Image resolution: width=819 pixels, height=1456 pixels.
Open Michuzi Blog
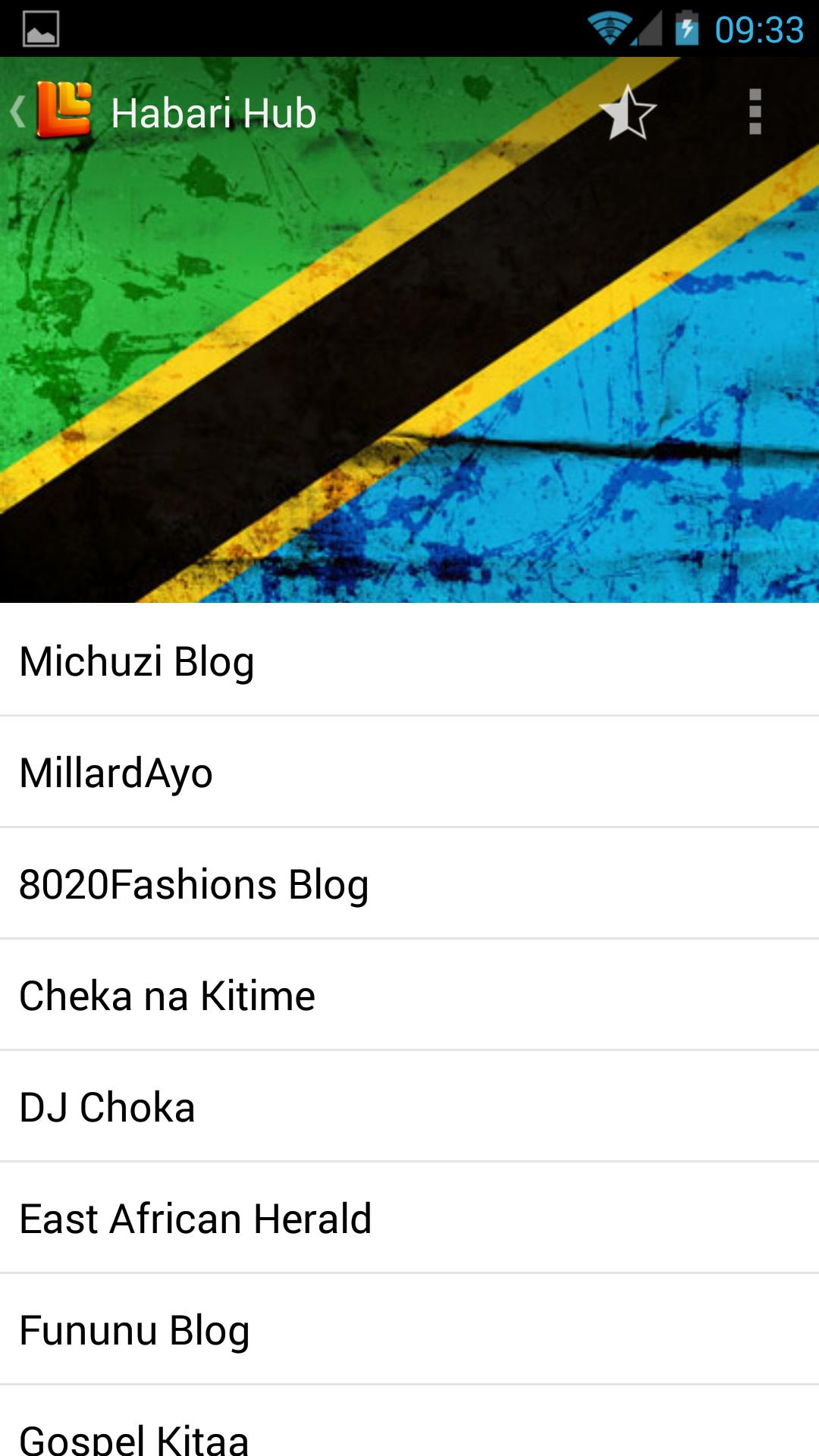pyautogui.click(x=409, y=661)
